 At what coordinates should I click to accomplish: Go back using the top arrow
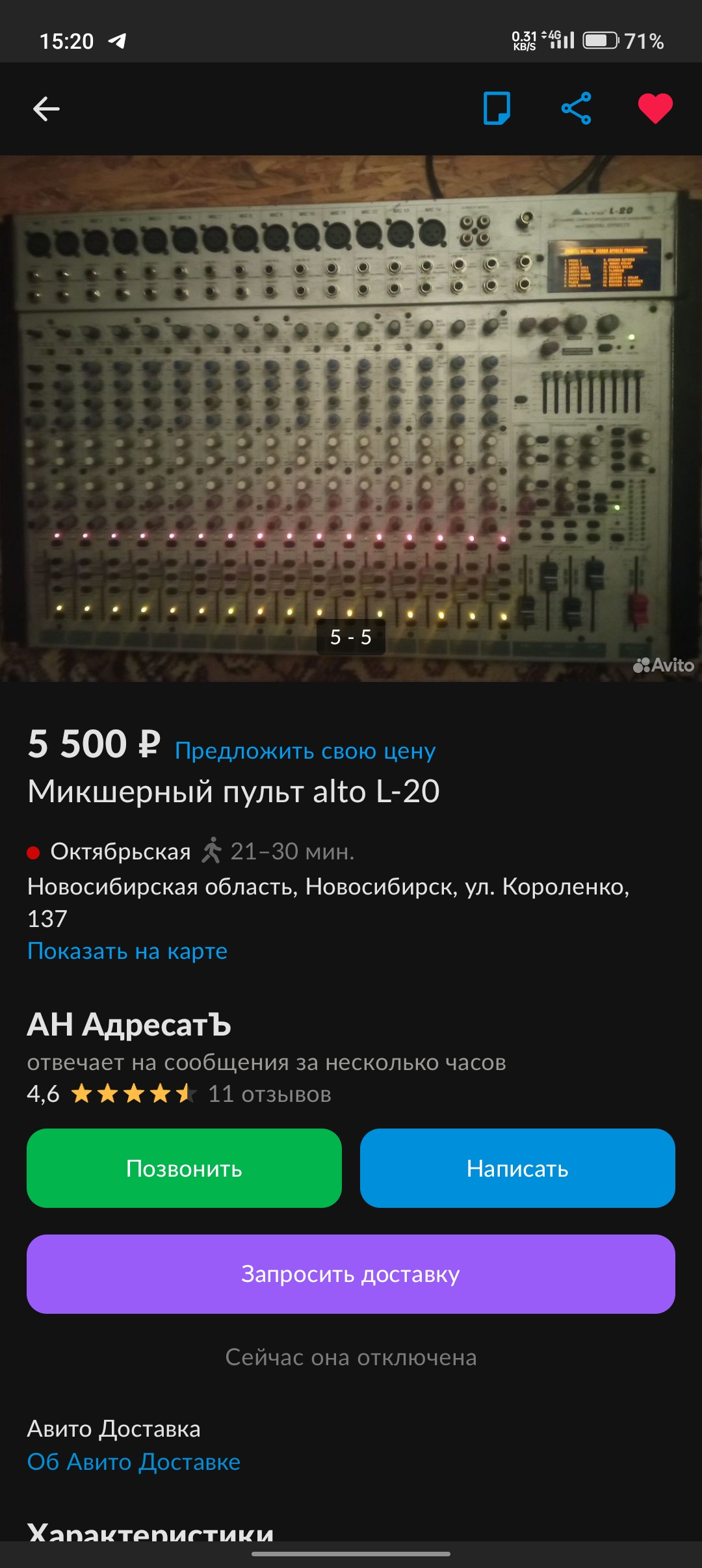[x=46, y=109]
